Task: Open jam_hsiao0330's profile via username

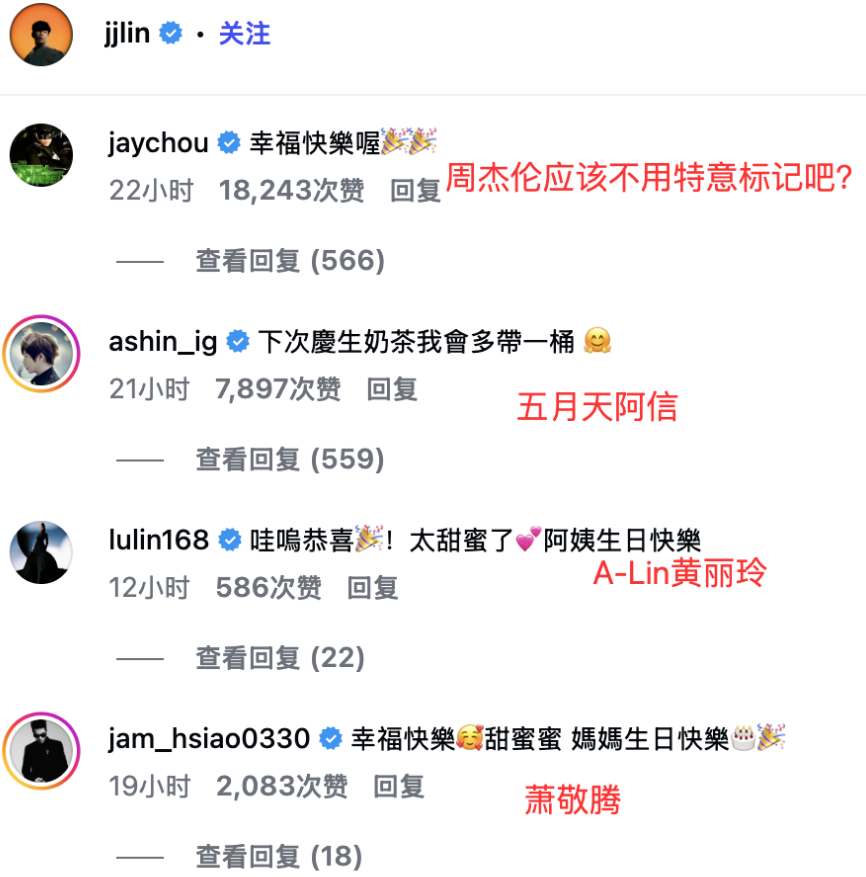Action: tap(208, 739)
